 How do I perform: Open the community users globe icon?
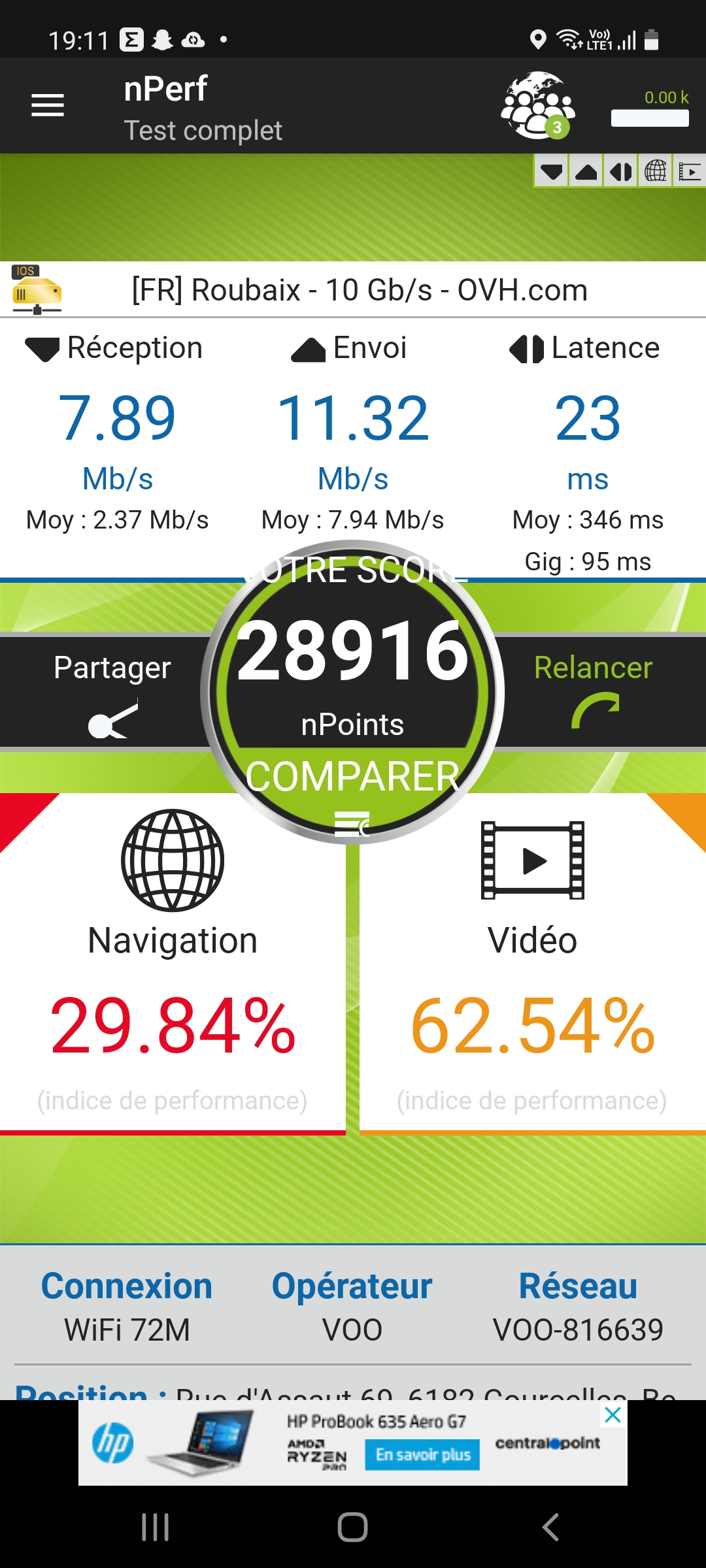(x=537, y=105)
